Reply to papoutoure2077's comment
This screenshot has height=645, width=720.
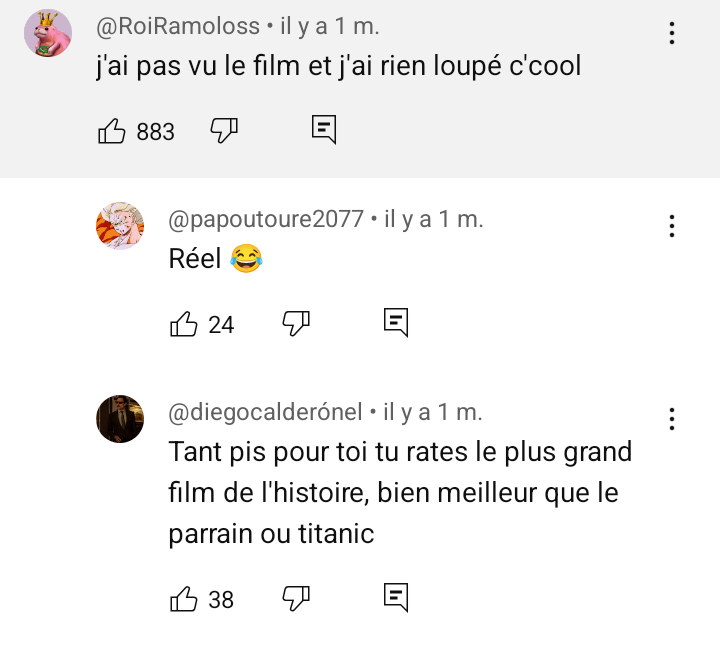click(396, 323)
